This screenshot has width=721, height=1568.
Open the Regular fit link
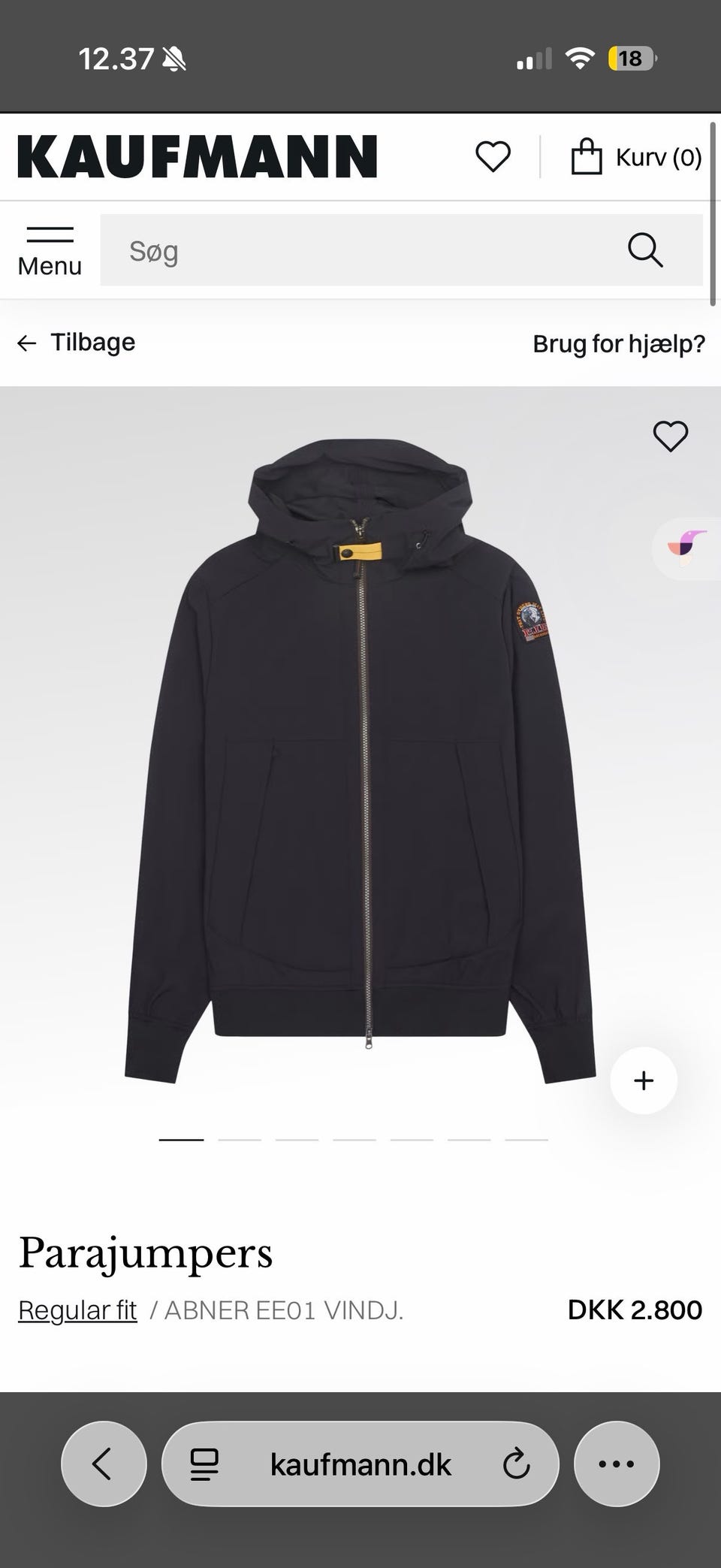[77, 1310]
